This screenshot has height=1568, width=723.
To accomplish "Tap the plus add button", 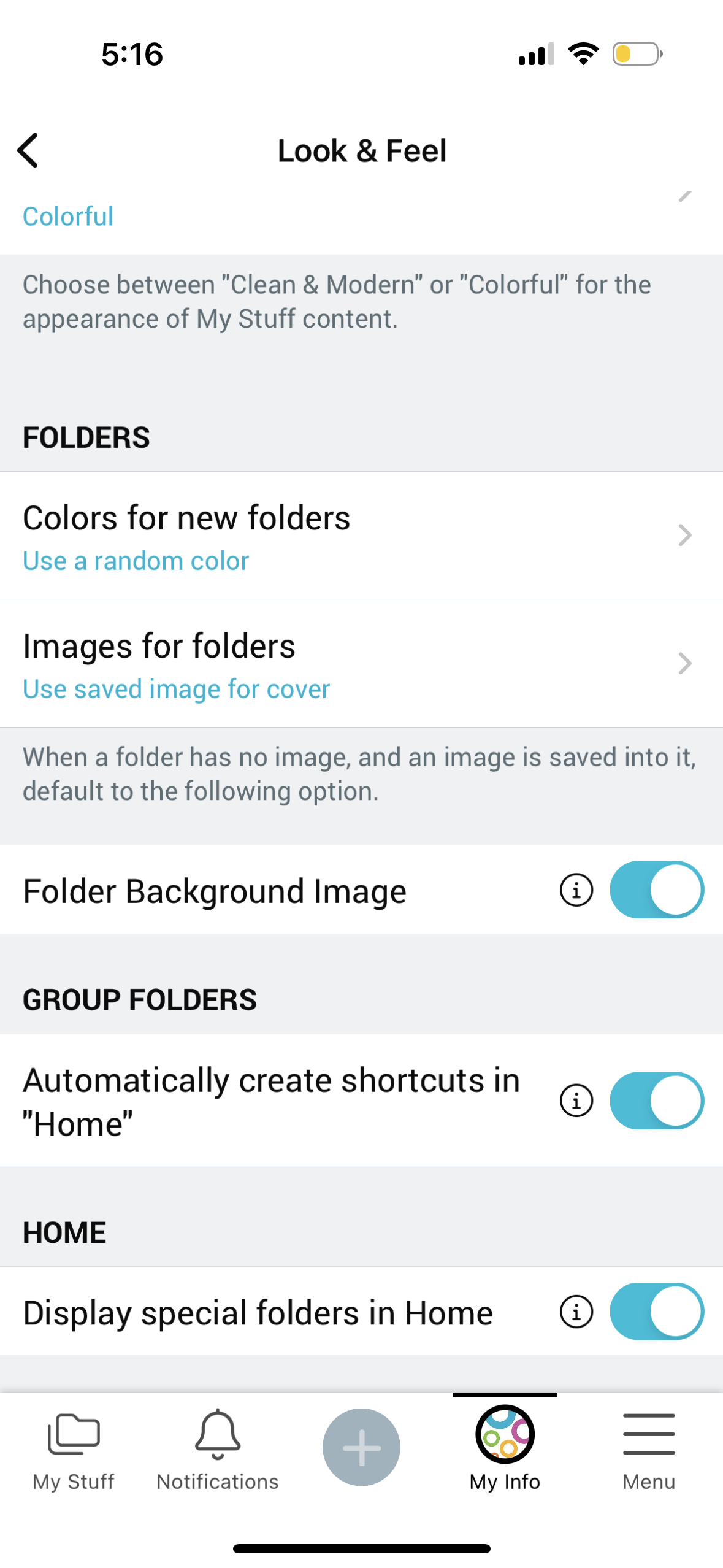I will (361, 1448).
